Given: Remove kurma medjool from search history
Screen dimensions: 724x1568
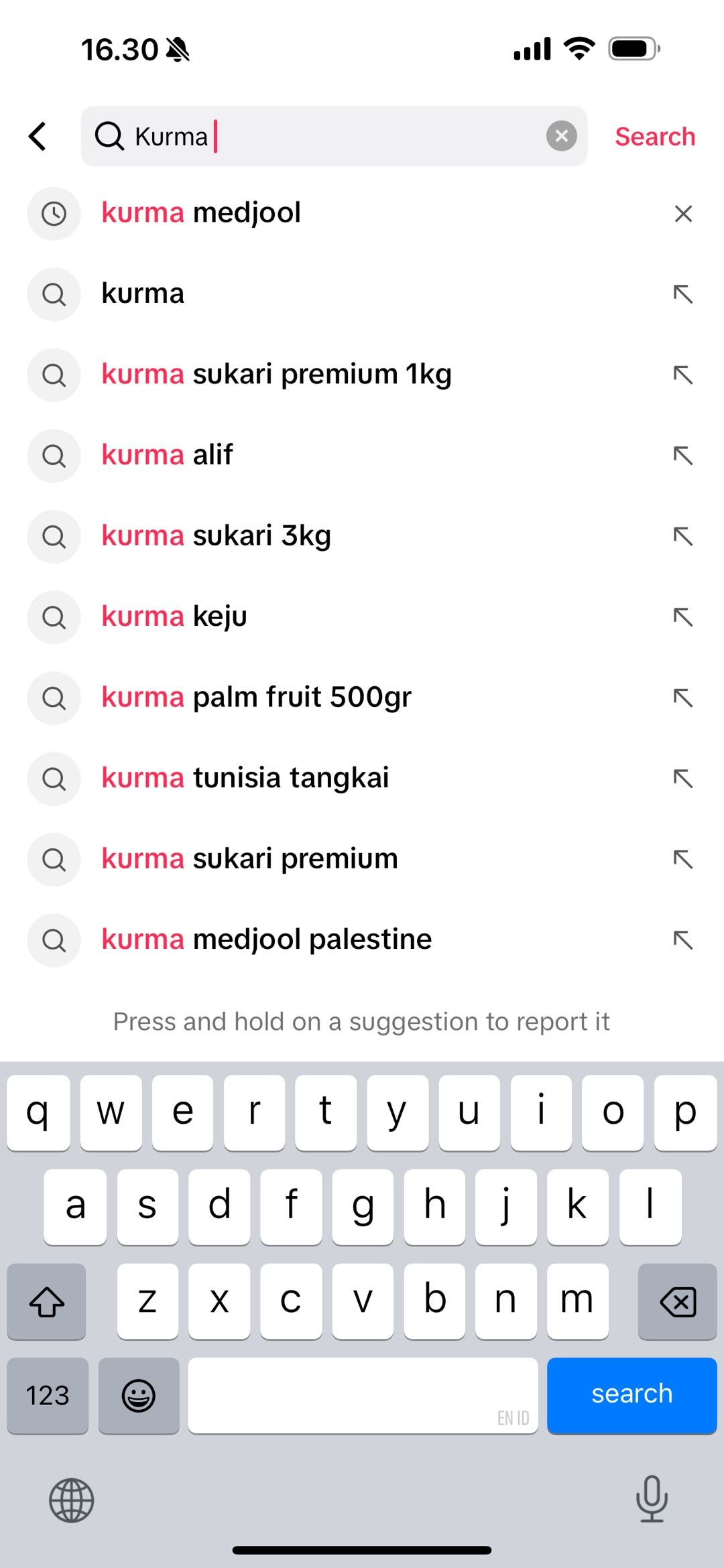Looking at the screenshot, I should (x=682, y=214).
